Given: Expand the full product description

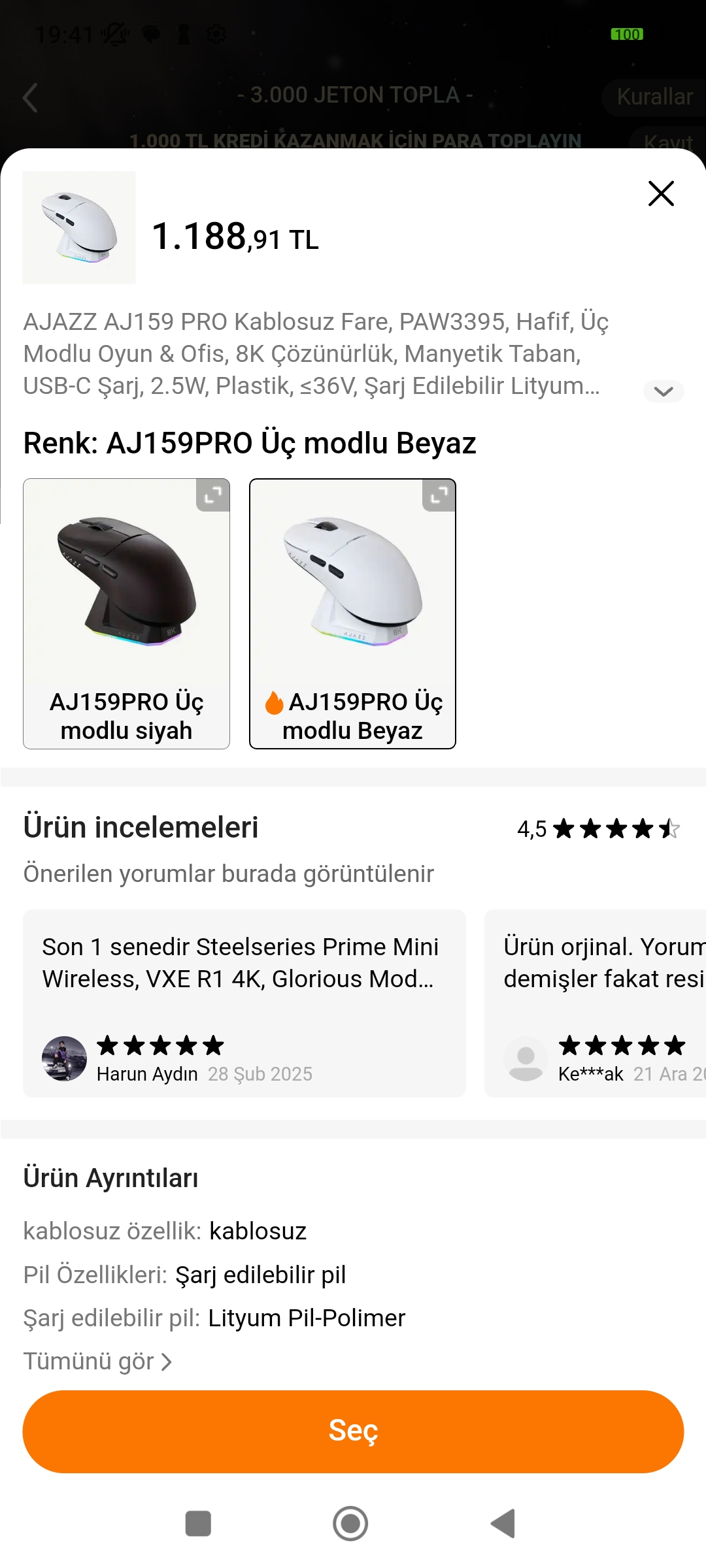Looking at the screenshot, I should (664, 391).
